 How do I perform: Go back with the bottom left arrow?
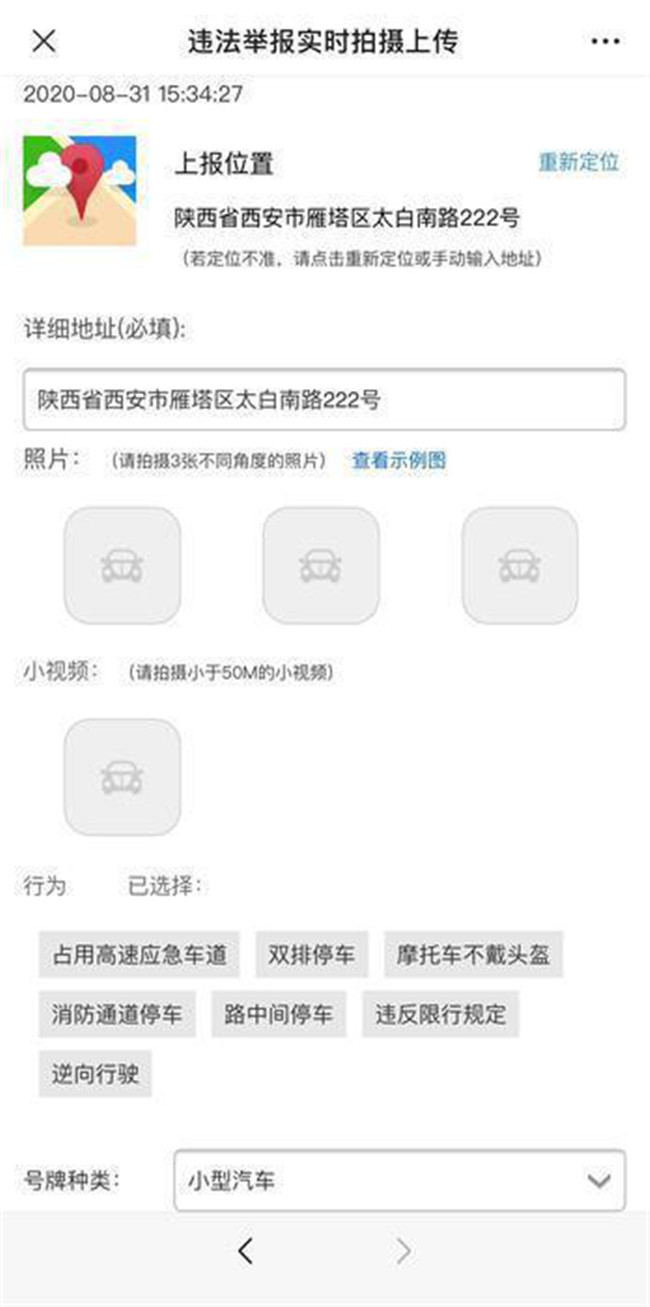coord(245,1250)
